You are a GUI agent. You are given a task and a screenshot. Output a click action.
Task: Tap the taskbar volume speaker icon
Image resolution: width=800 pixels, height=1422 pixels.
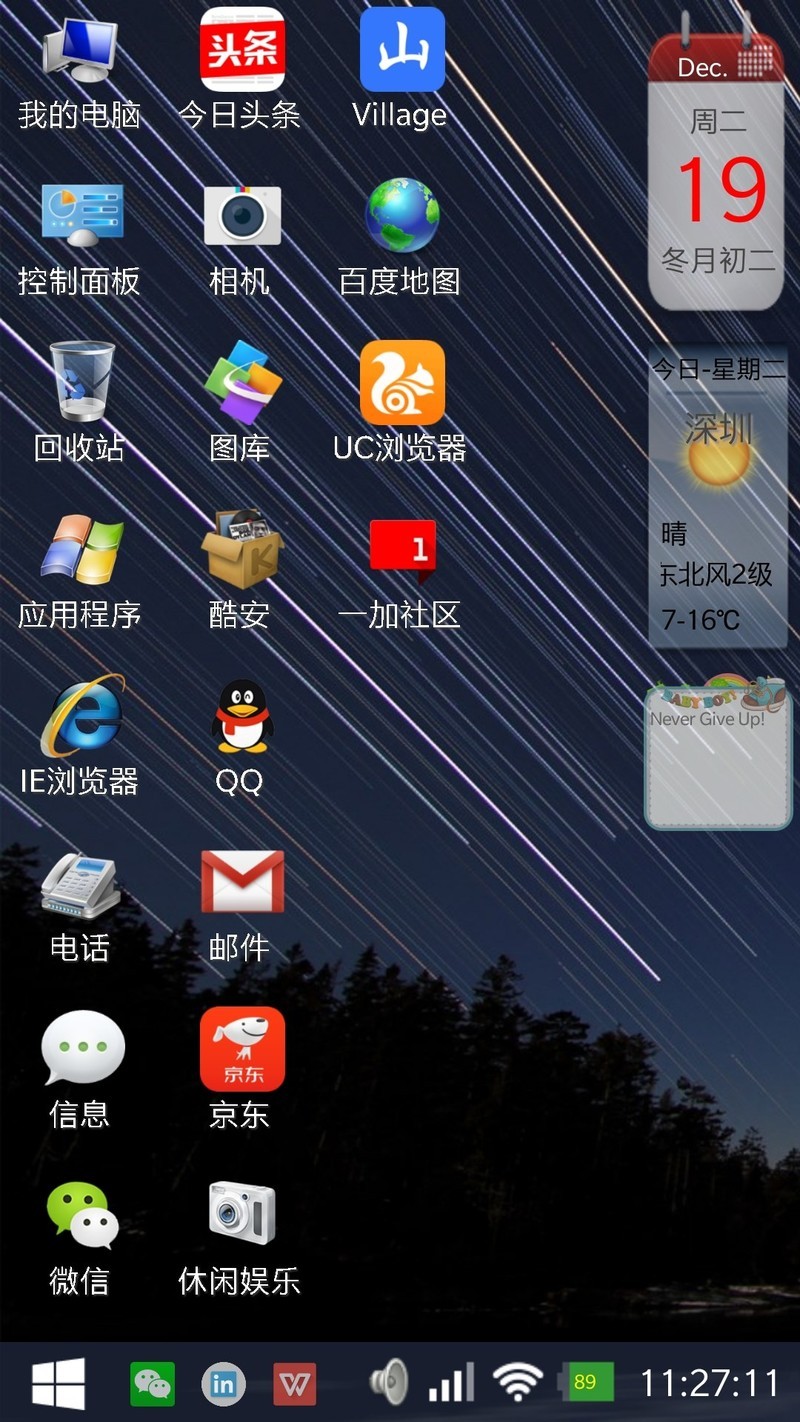388,1383
